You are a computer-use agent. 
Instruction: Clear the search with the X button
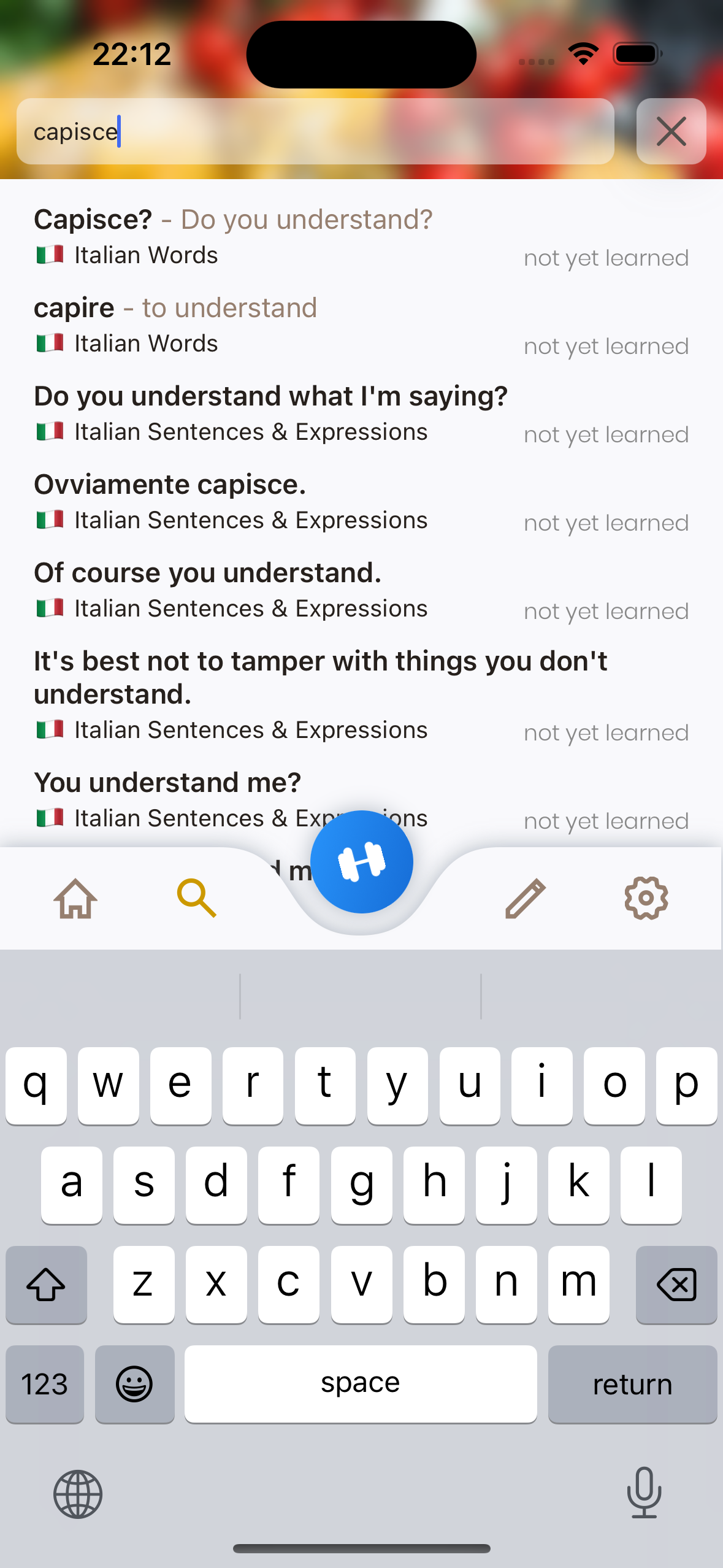pyautogui.click(x=671, y=131)
